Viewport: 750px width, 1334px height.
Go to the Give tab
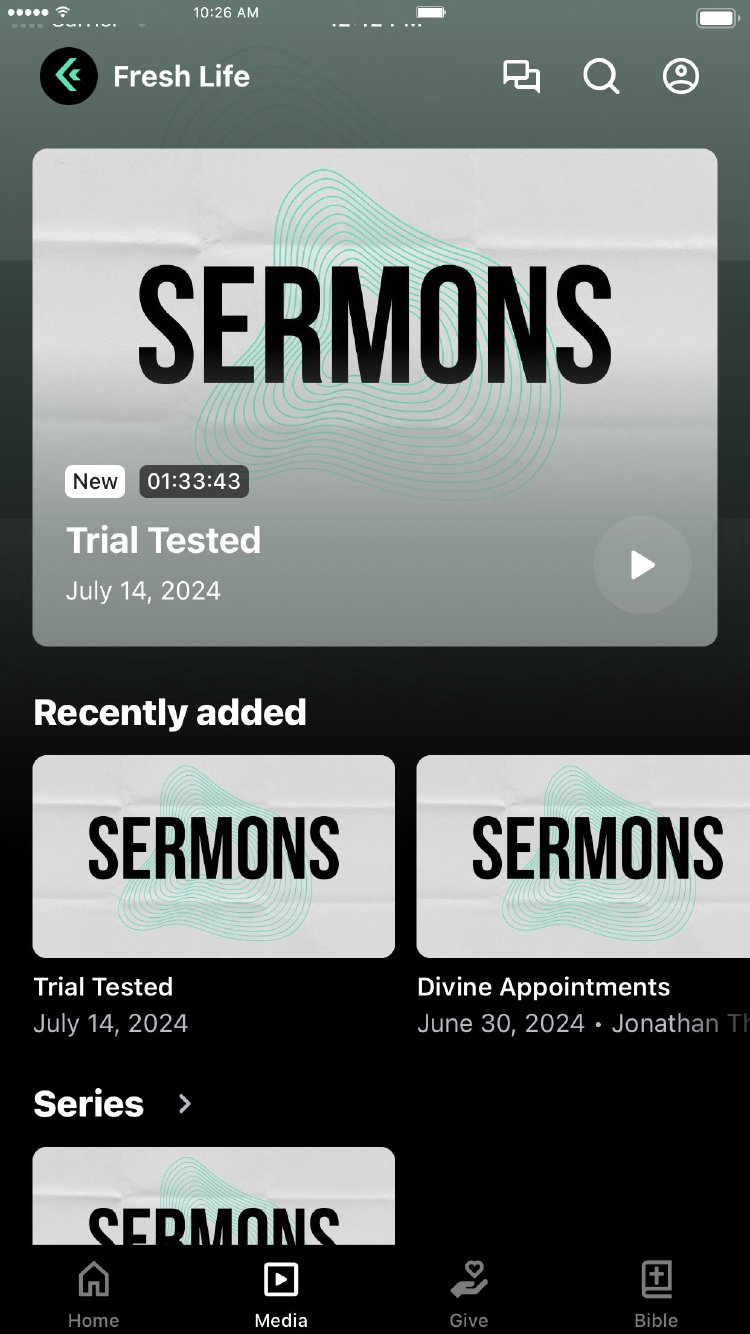[468, 1293]
